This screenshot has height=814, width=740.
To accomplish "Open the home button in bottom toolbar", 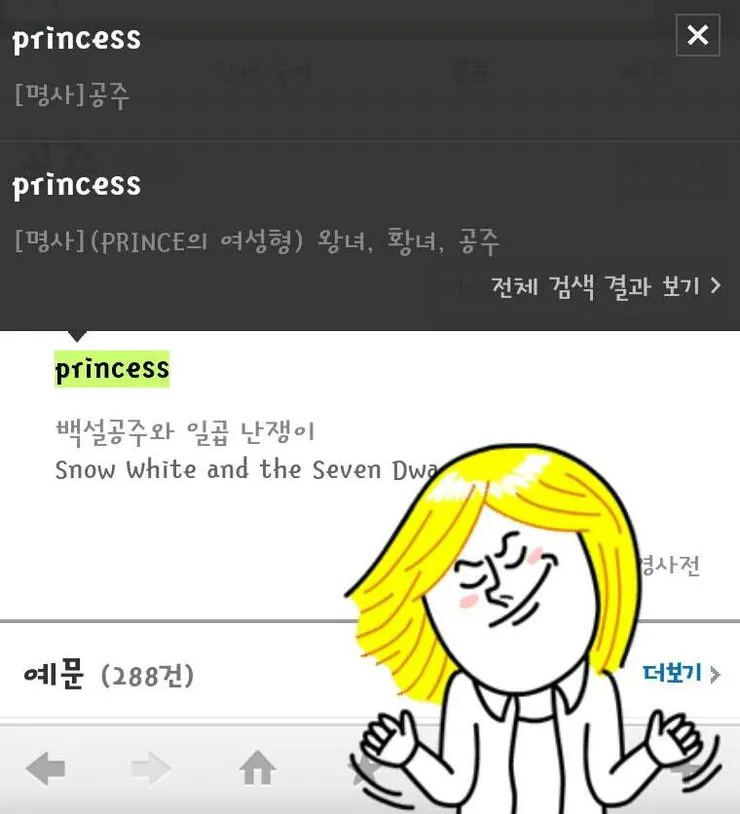I will point(257,769).
